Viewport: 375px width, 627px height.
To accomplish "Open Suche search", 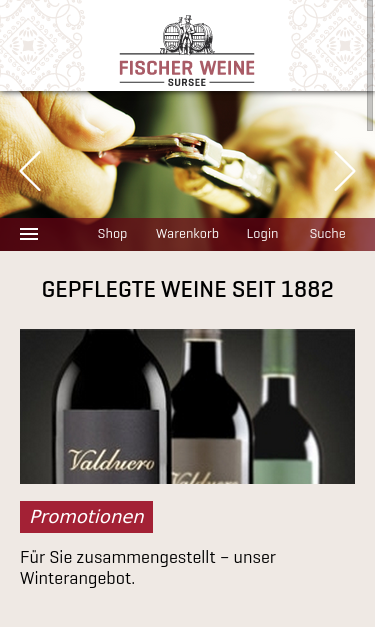I will [327, 234].
